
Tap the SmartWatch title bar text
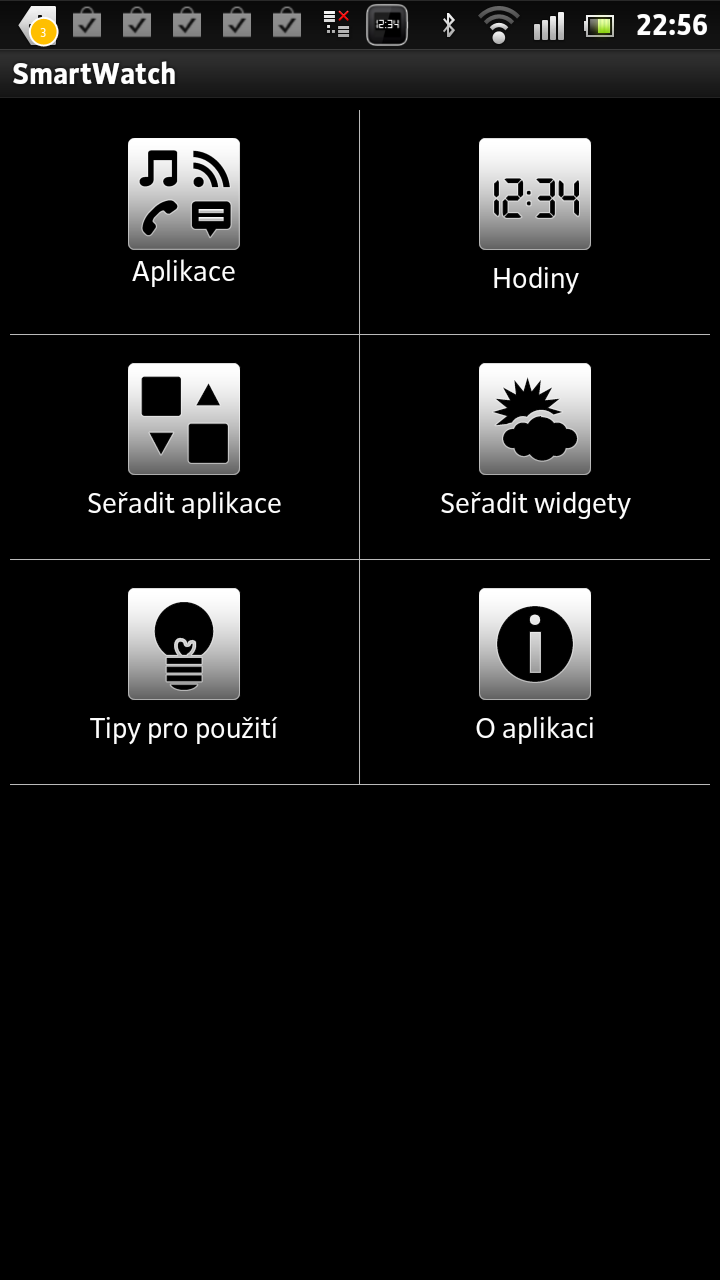coord(94,73)
